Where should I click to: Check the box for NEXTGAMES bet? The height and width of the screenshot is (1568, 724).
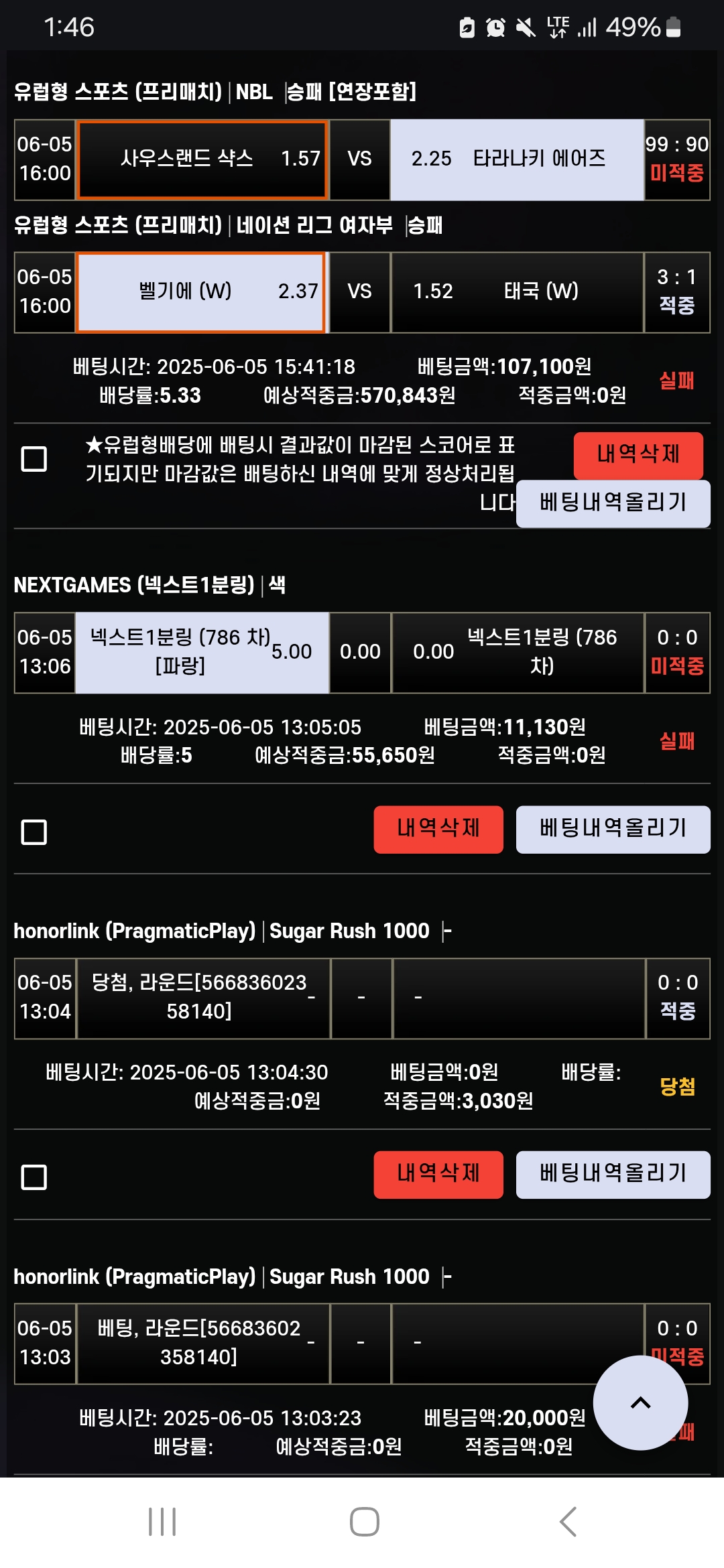click(34, 832)
